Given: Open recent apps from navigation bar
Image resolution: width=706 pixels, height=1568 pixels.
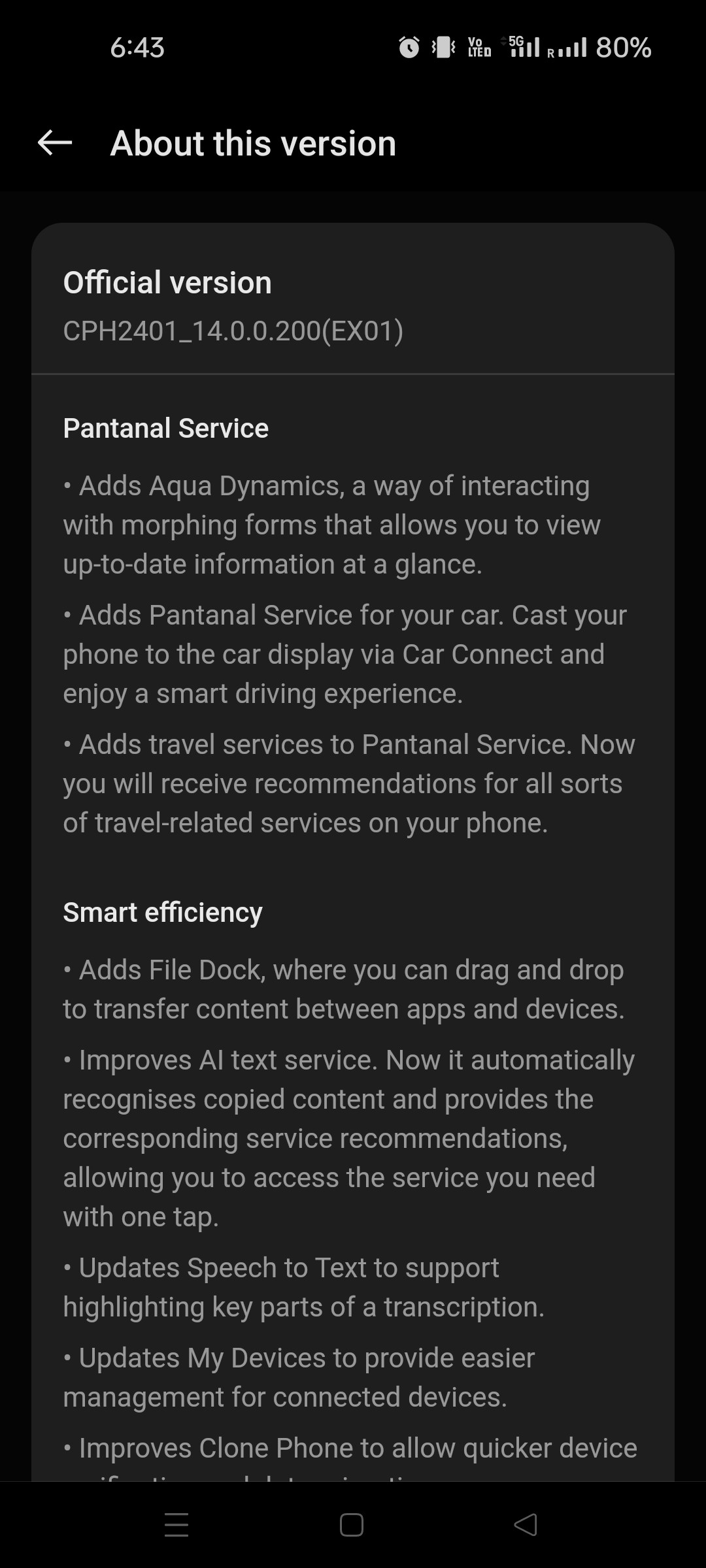Looking at the screenshot, I should [176, 1525].
